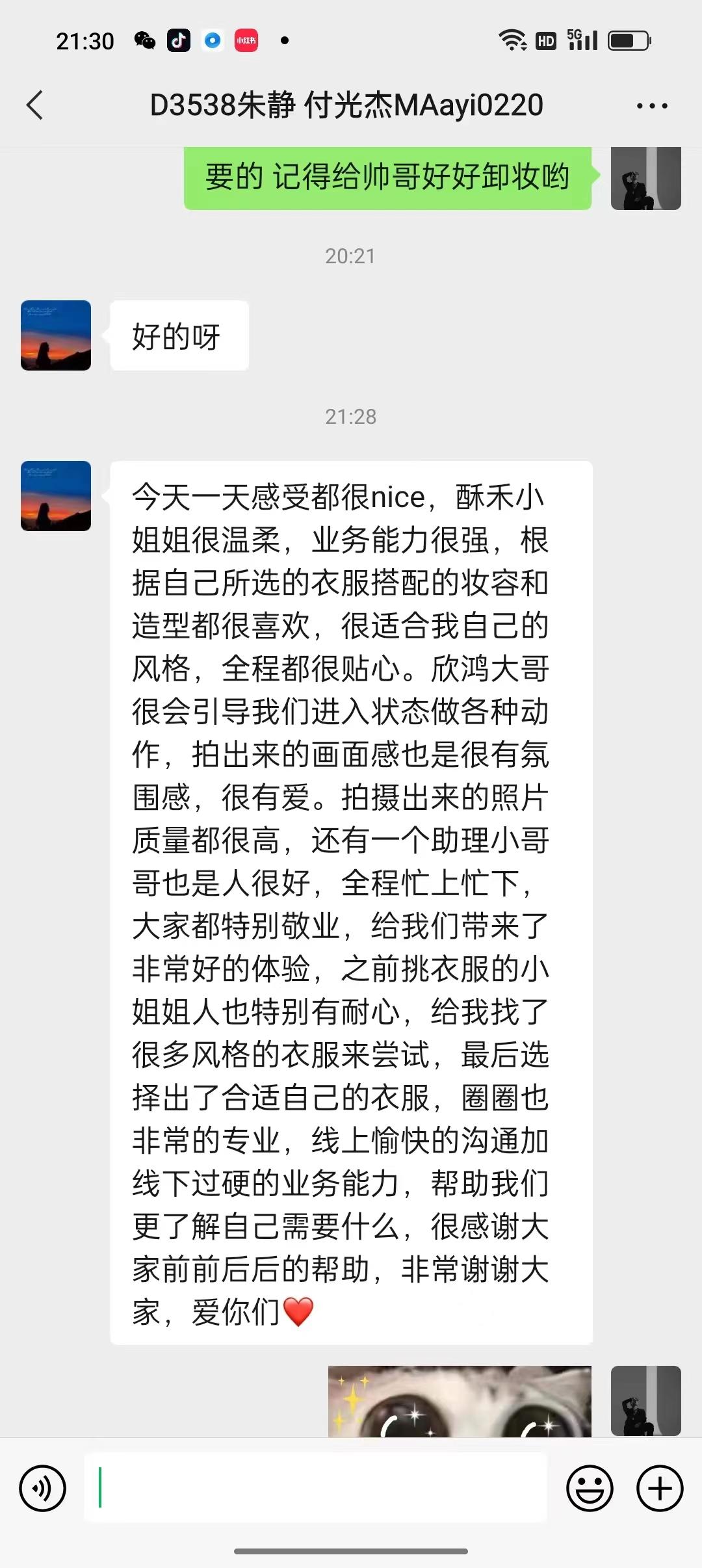The image size is (702, 1568).
Task: Open sender avatar beside 要的 记得给帅哥 message
Action: coord(645,178)
